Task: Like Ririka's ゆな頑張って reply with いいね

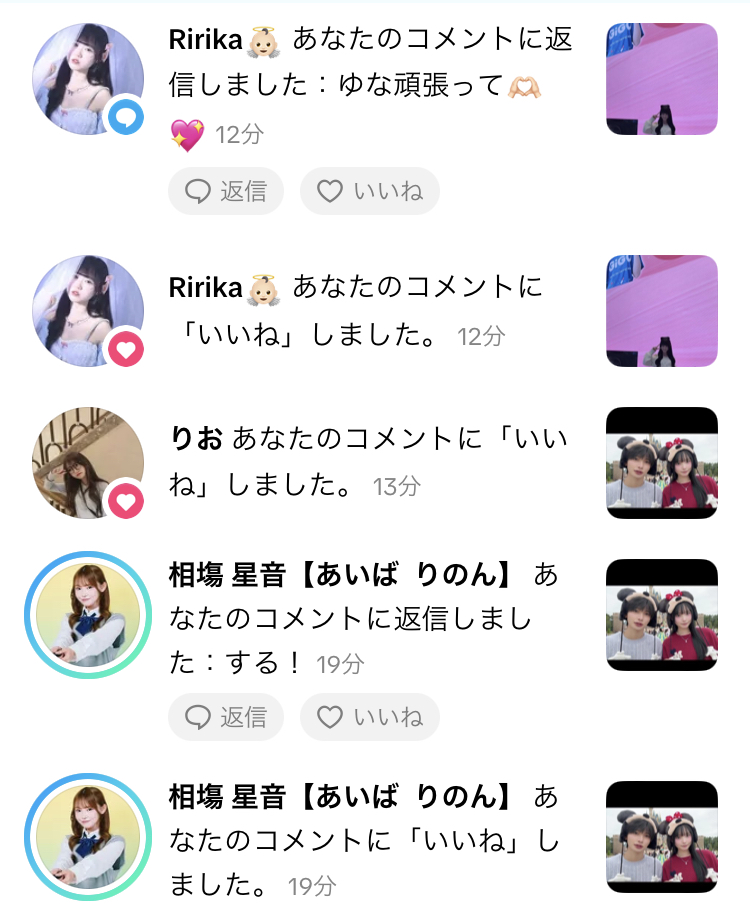Action: (369, 191)
